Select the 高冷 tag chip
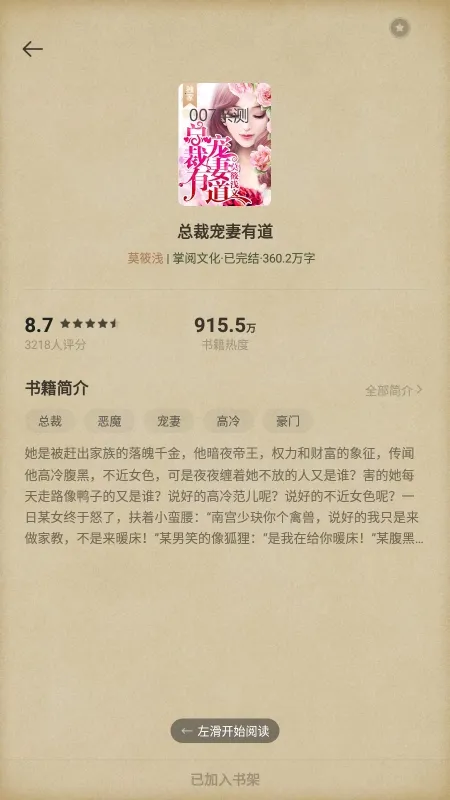This screenshot has height=800, width=450. click(x=228, y=421)
